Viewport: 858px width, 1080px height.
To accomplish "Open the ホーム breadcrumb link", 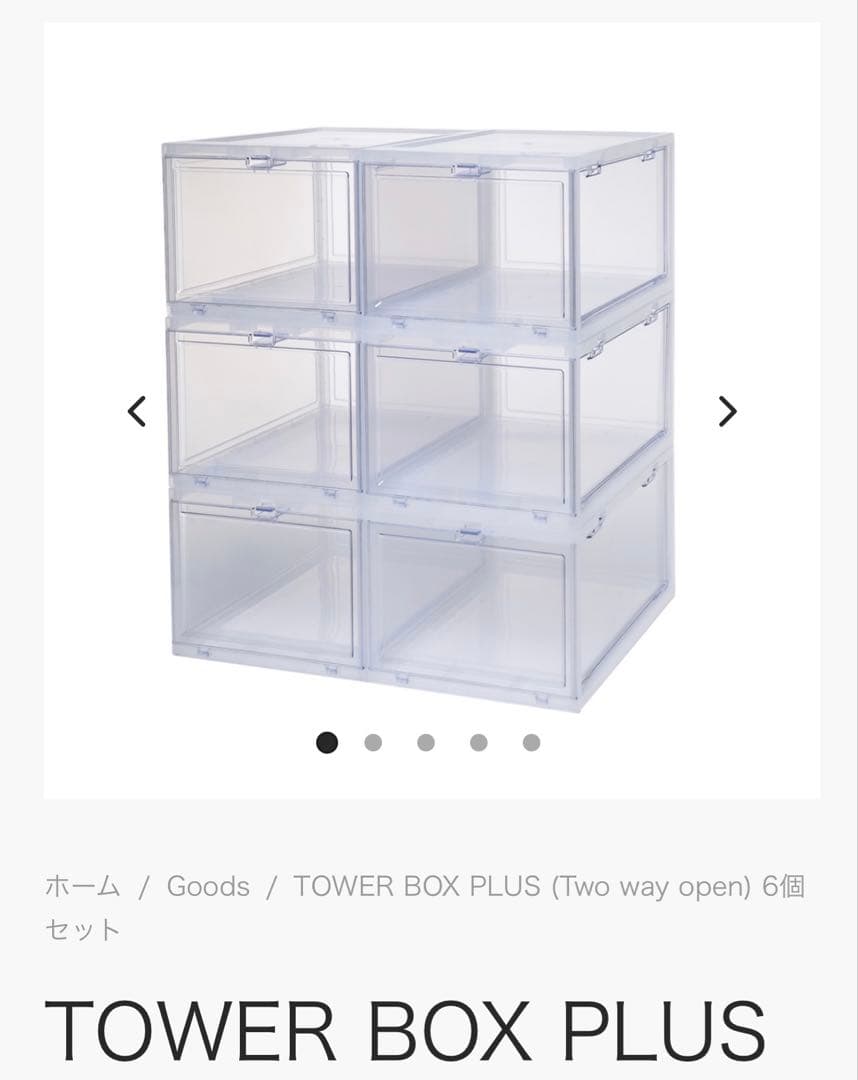I will [80, 886].
